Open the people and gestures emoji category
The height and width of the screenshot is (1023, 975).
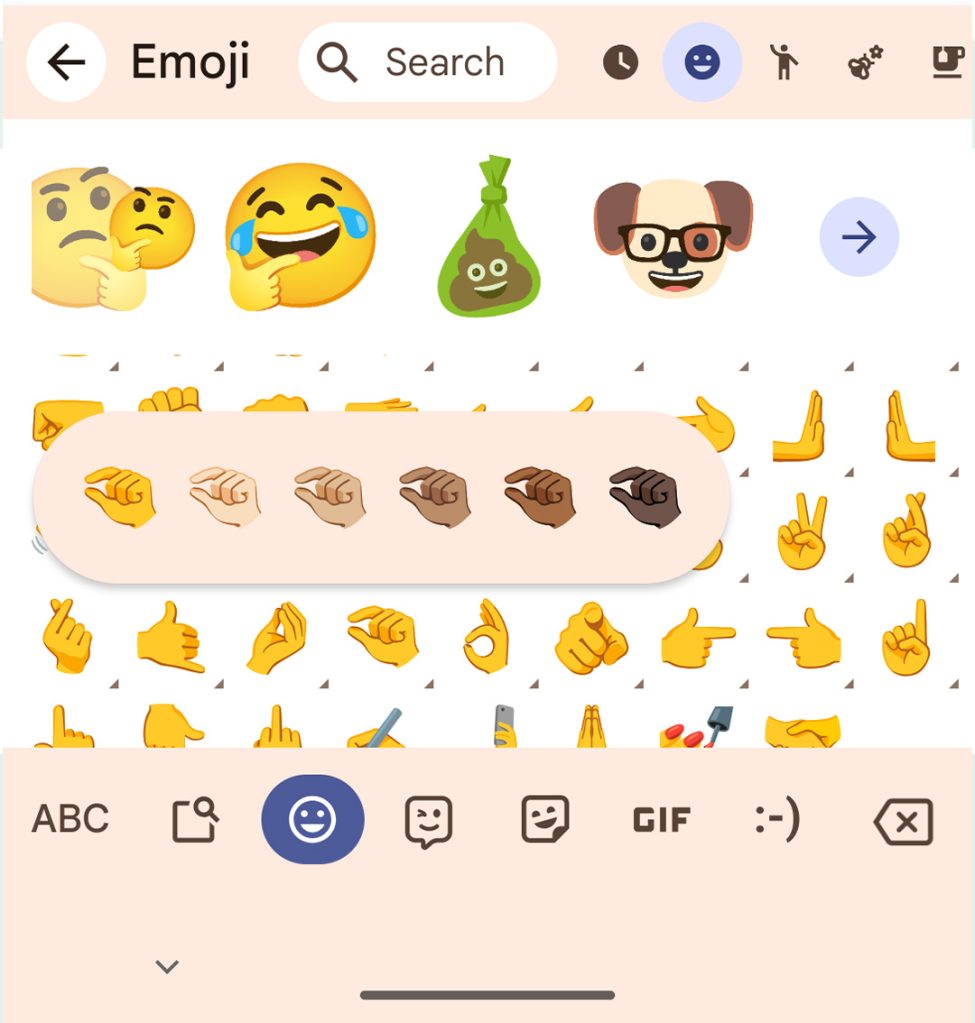(x=785, y=63)
